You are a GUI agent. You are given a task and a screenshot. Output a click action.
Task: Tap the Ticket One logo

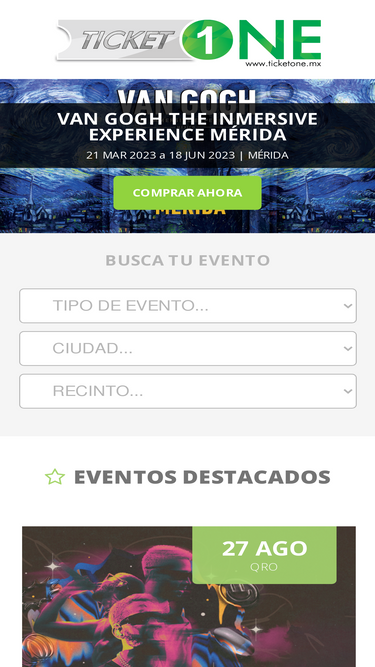tap(189, 43)
